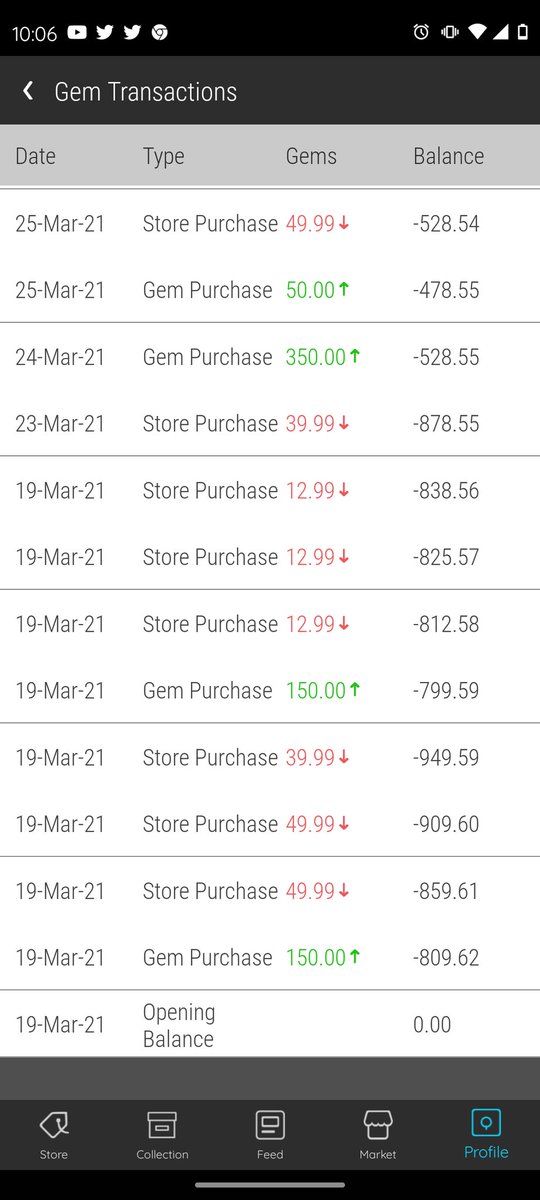Switch to the Market tab
This screenshot has width=540, height=1200.
[378, 1135]
